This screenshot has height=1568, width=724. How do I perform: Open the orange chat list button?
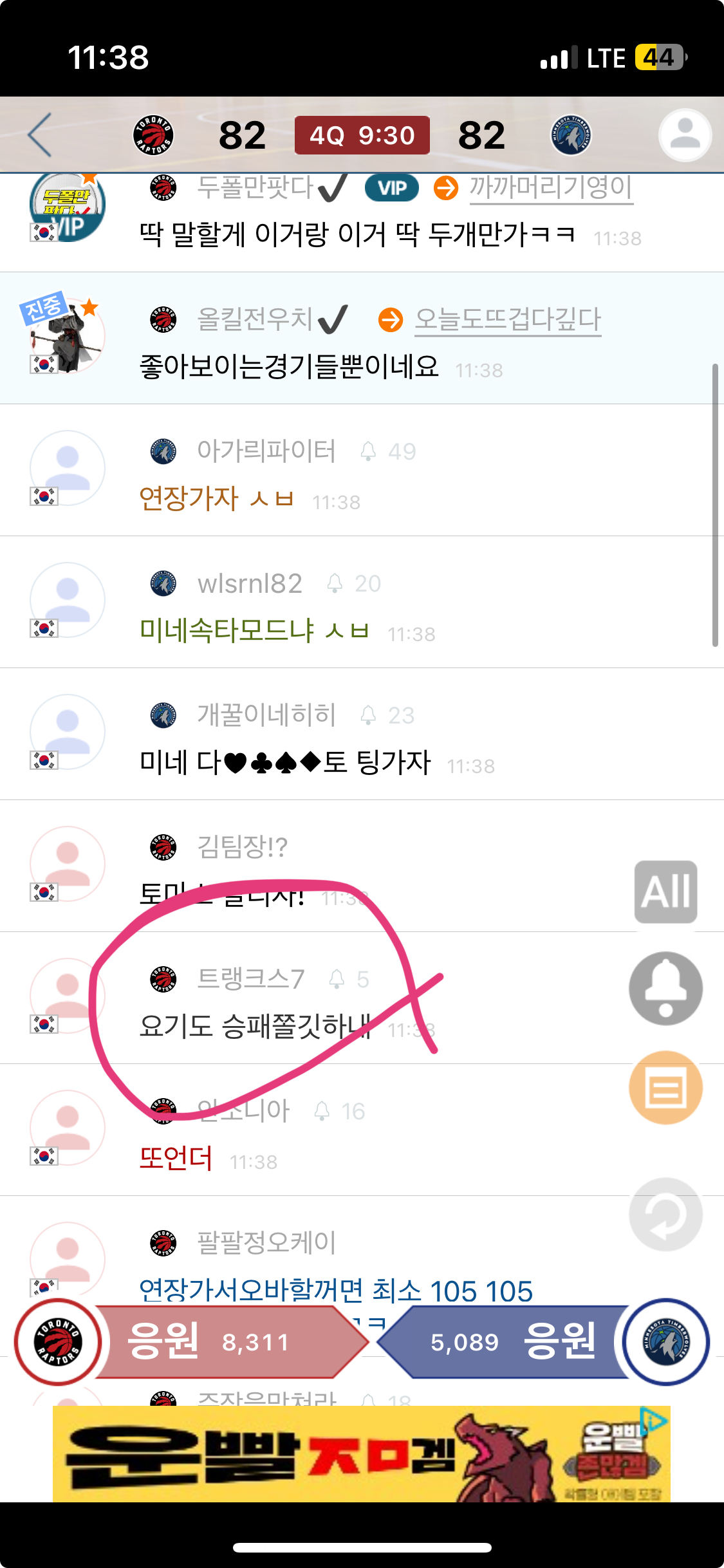click(665, 1088)
